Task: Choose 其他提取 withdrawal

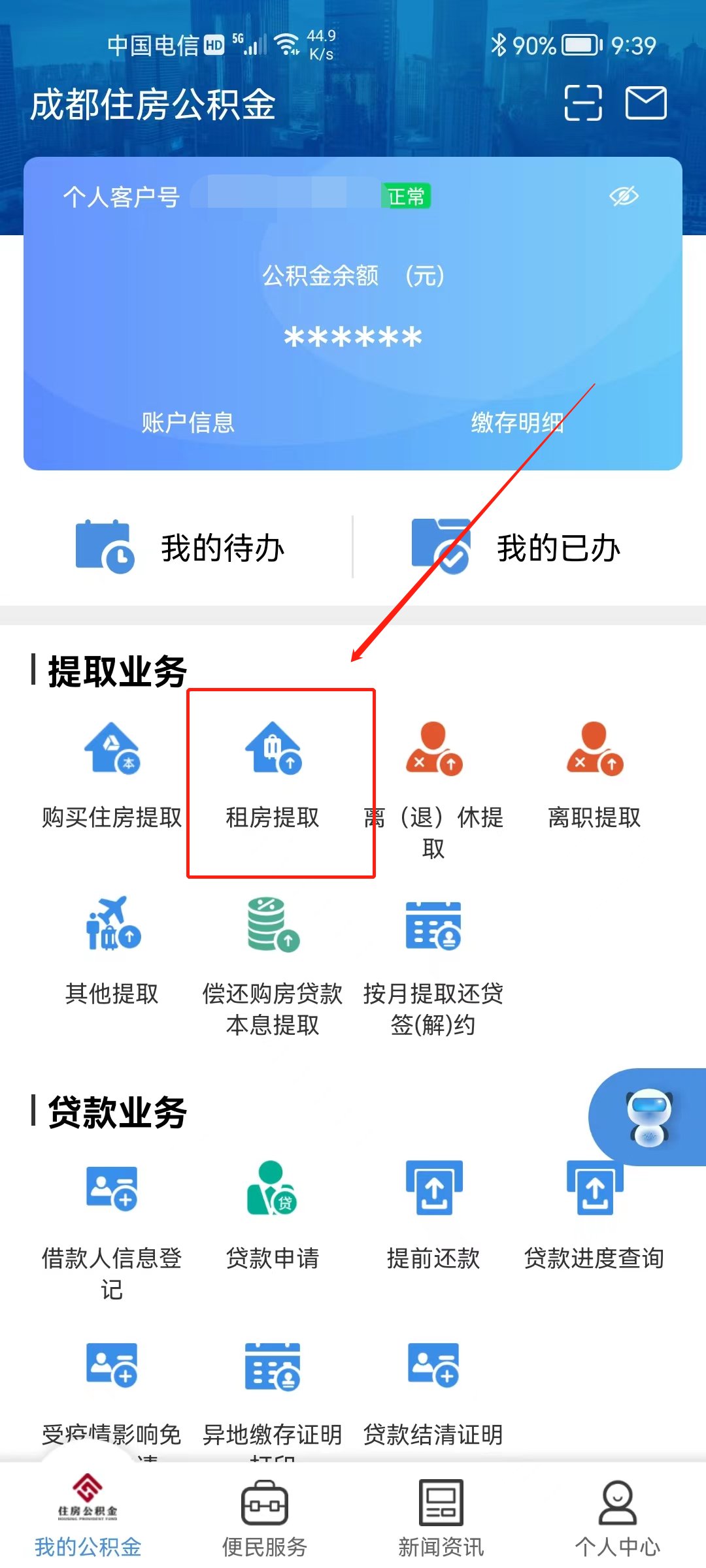Action: tap(112, 951)
